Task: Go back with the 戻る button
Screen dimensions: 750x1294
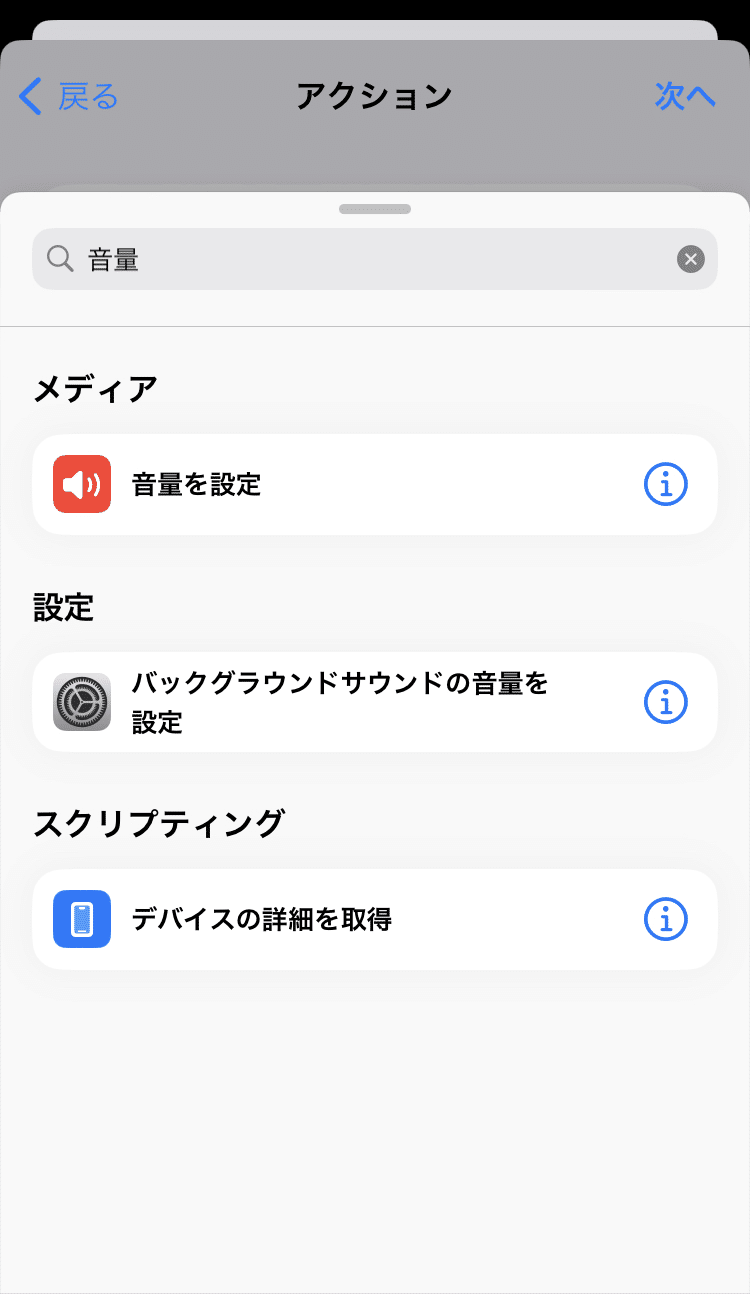Action: pos(68,97)
